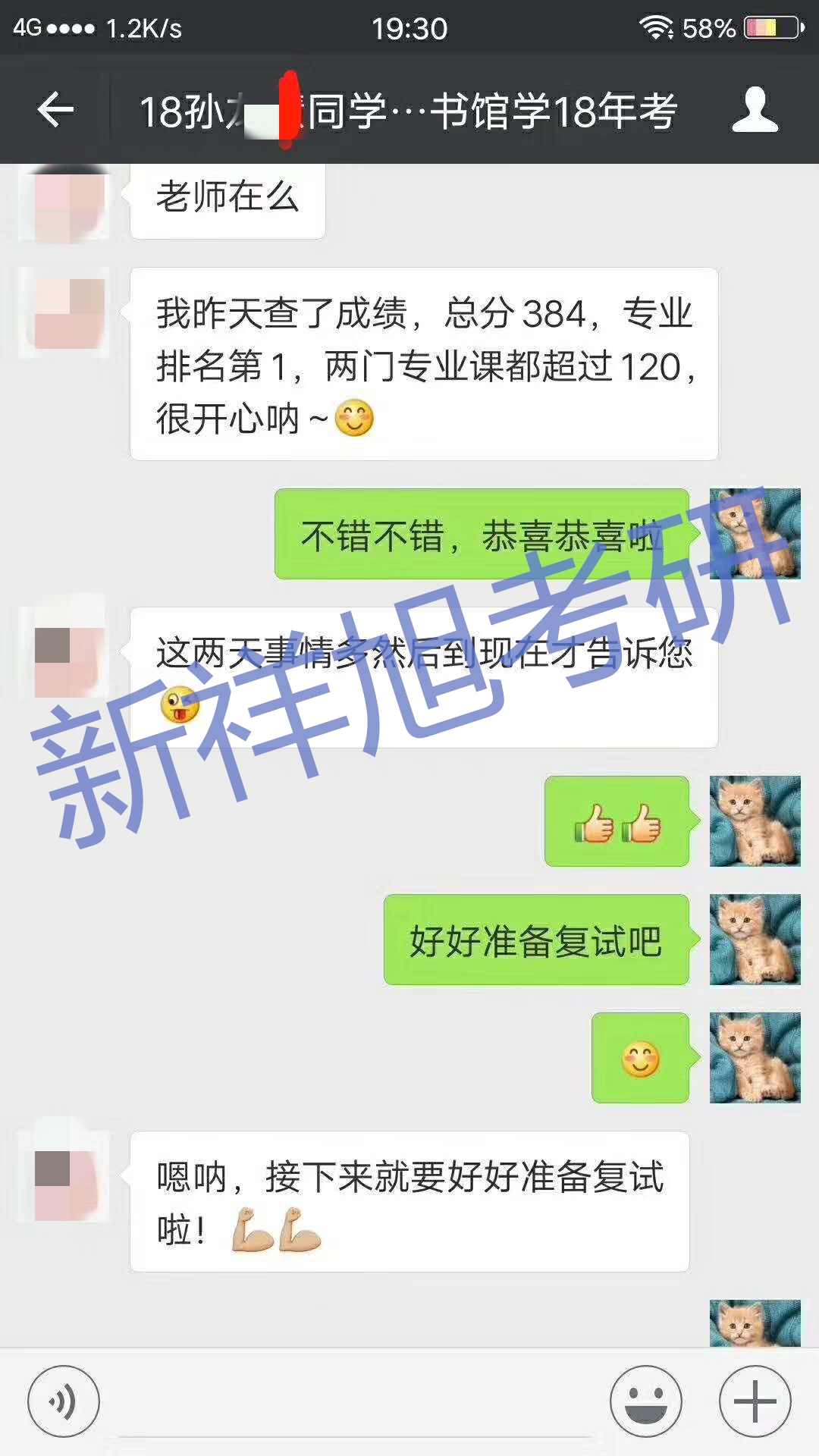Screen dimensions: 819x1456
Task: Go back to the chat list
Action: [55, 110]
